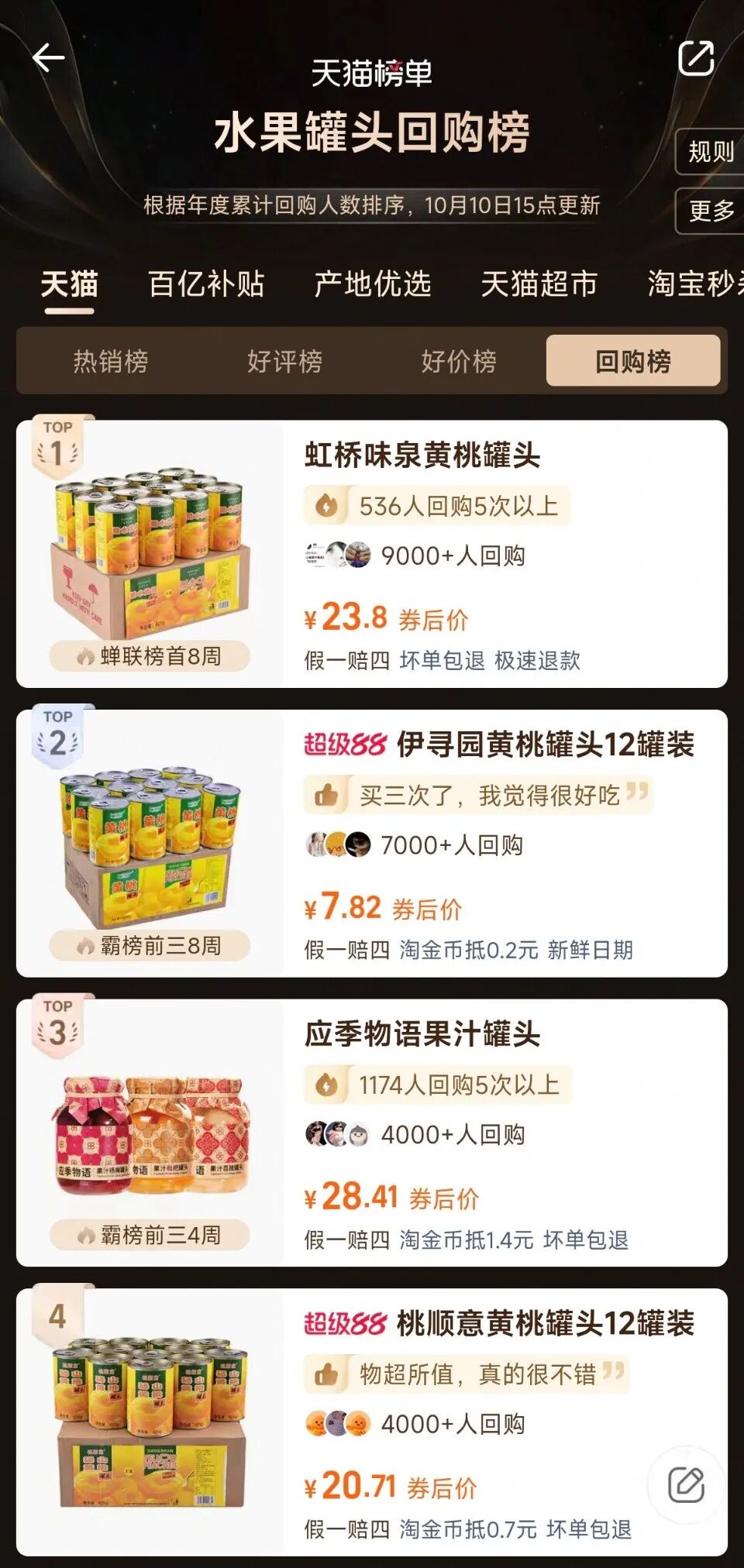Viewport: 744px width, 1568px height.
Task: Show the 热销榜 ranking
Action: pos(111,361)
